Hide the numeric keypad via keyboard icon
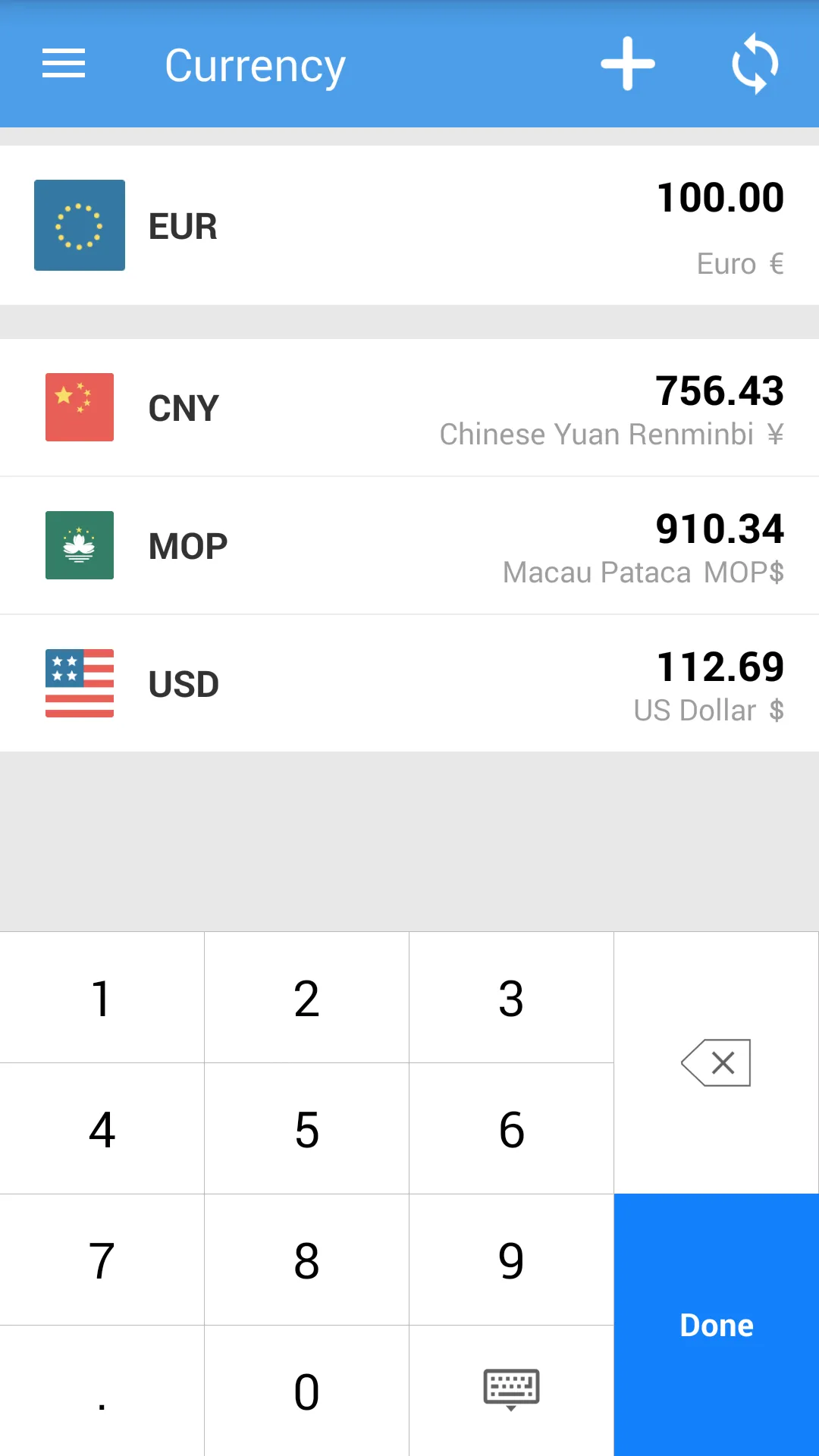The width and height of the screenshot is (819, 1456). coord(511,1390)
